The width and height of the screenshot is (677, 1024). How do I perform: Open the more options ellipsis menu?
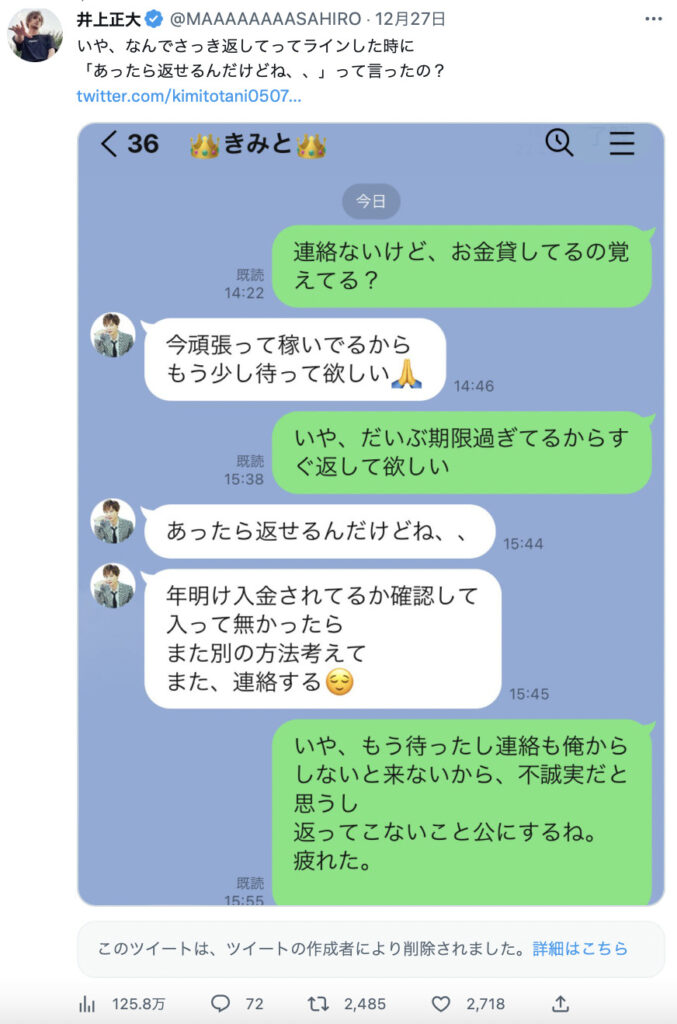pyautogui.click(x=651, y=19)
